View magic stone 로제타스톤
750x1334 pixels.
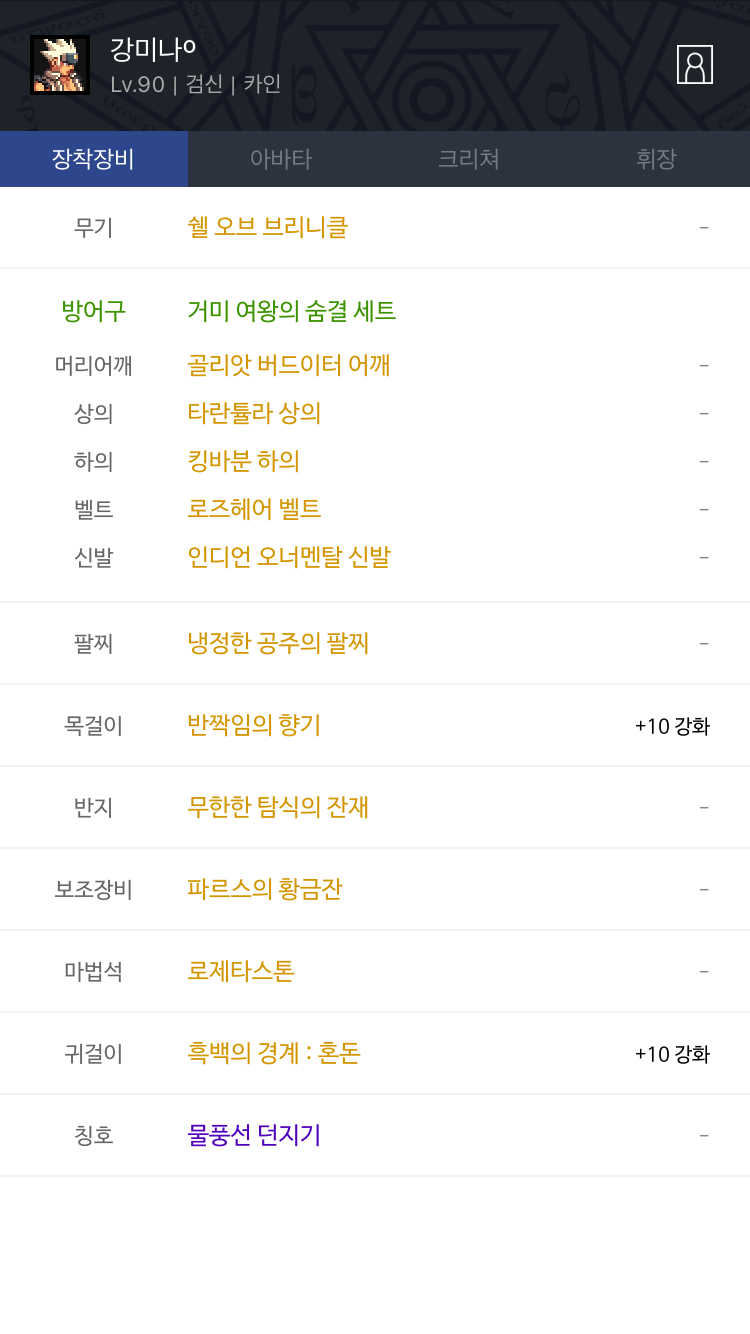click(x=241, y=971)
